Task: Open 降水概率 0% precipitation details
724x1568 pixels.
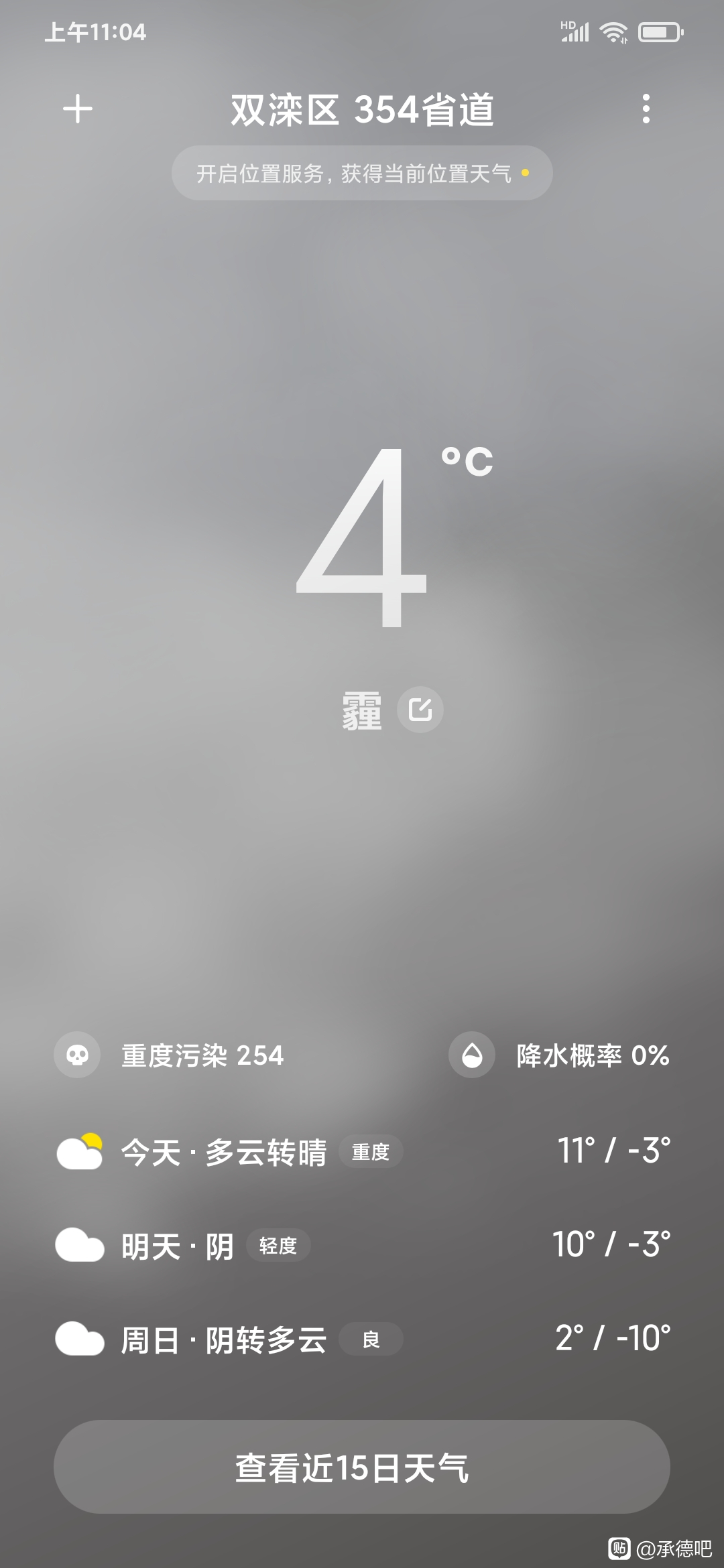Action: click(560, 1055)
